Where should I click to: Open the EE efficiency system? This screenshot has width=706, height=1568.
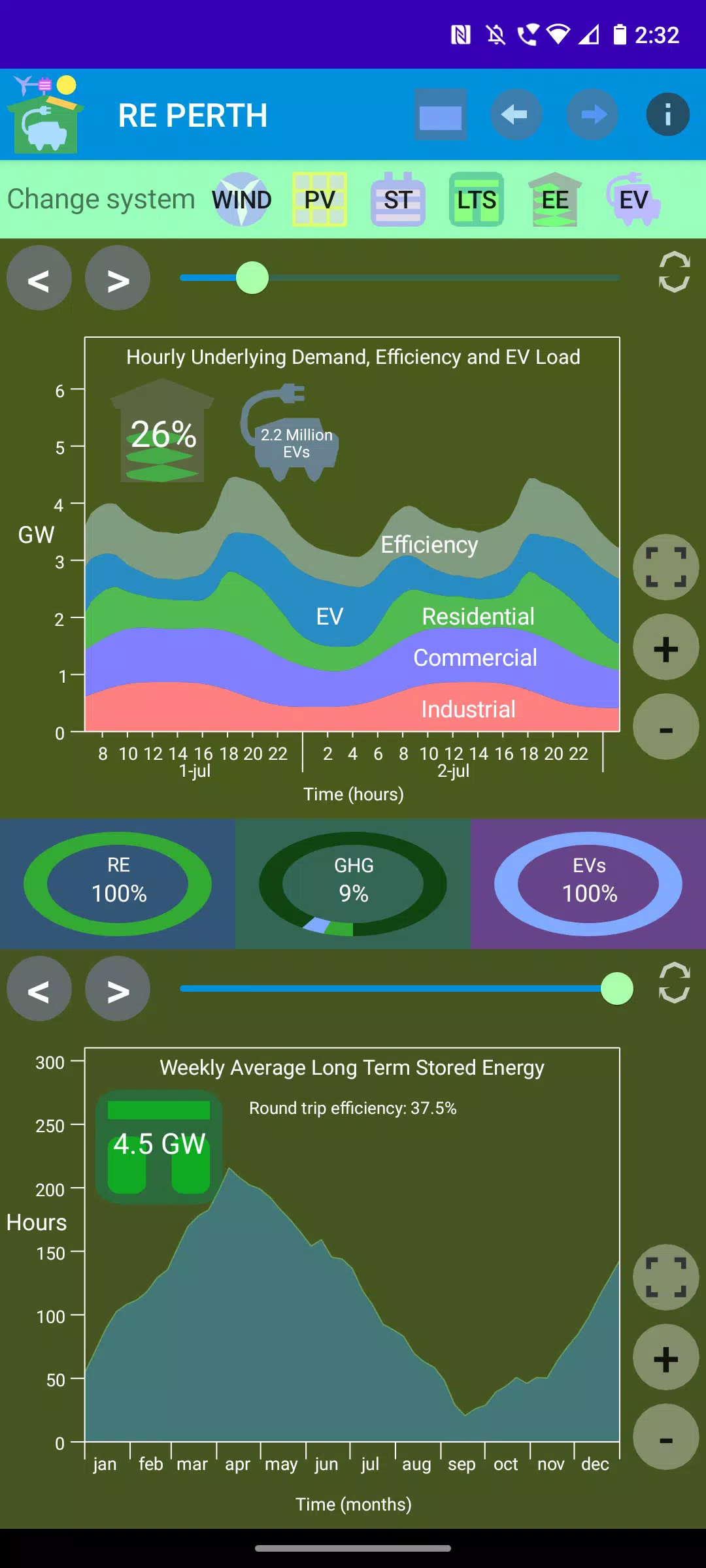[x=555, y=199]
